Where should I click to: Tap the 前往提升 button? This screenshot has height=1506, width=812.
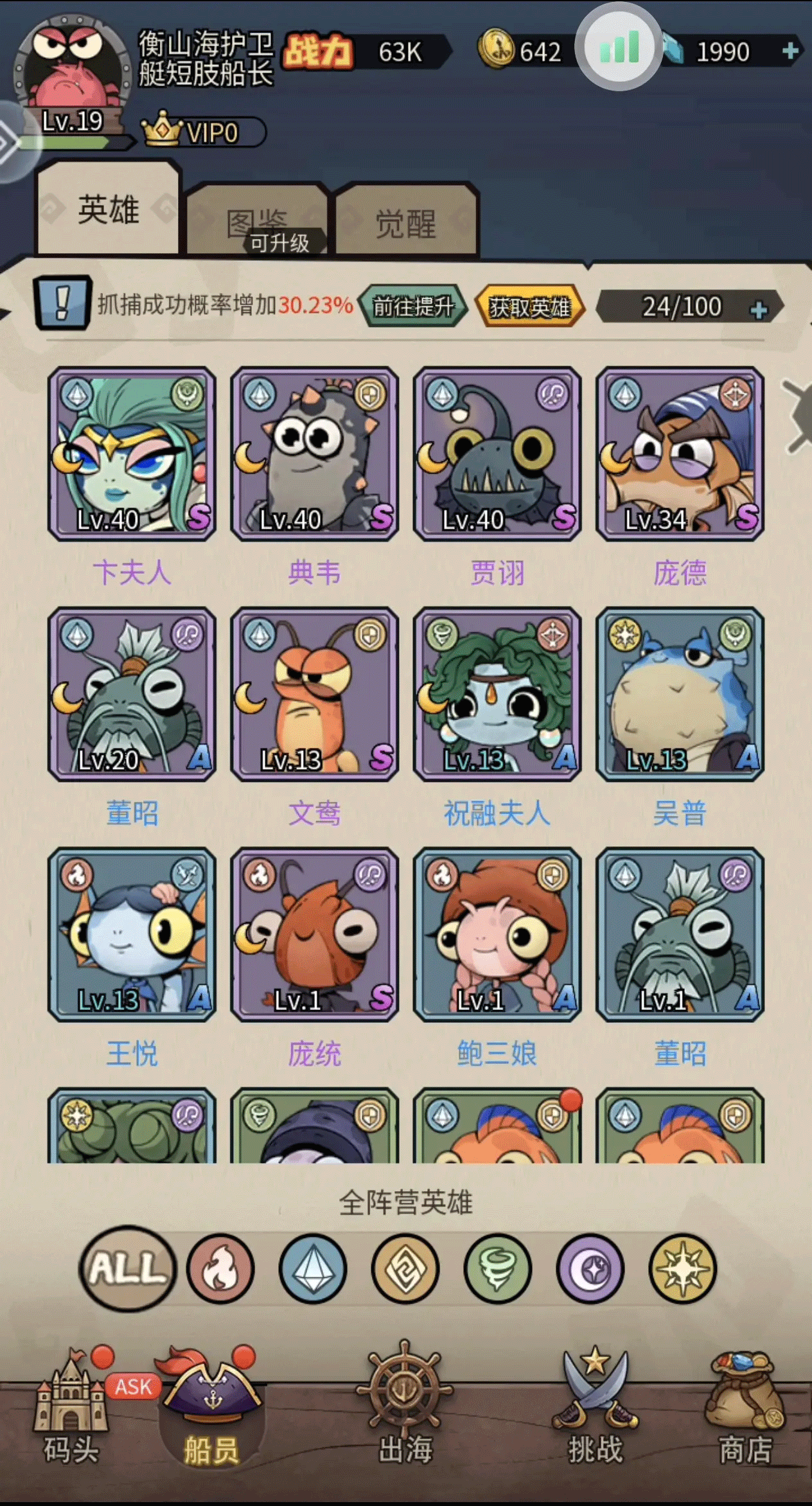pos(413,306)
